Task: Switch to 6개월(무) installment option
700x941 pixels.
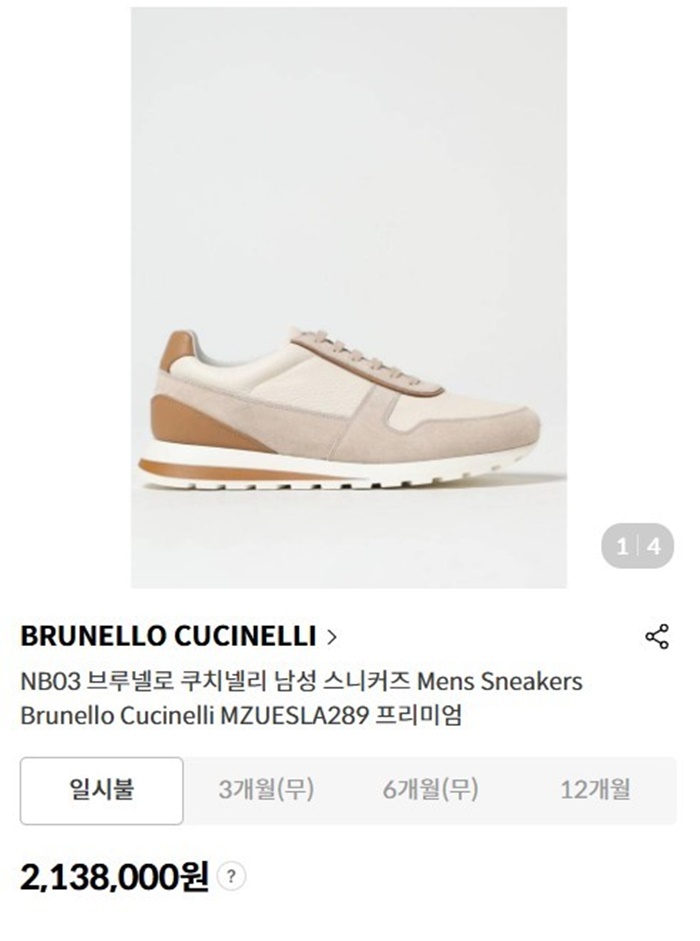Action: point(430,790)
